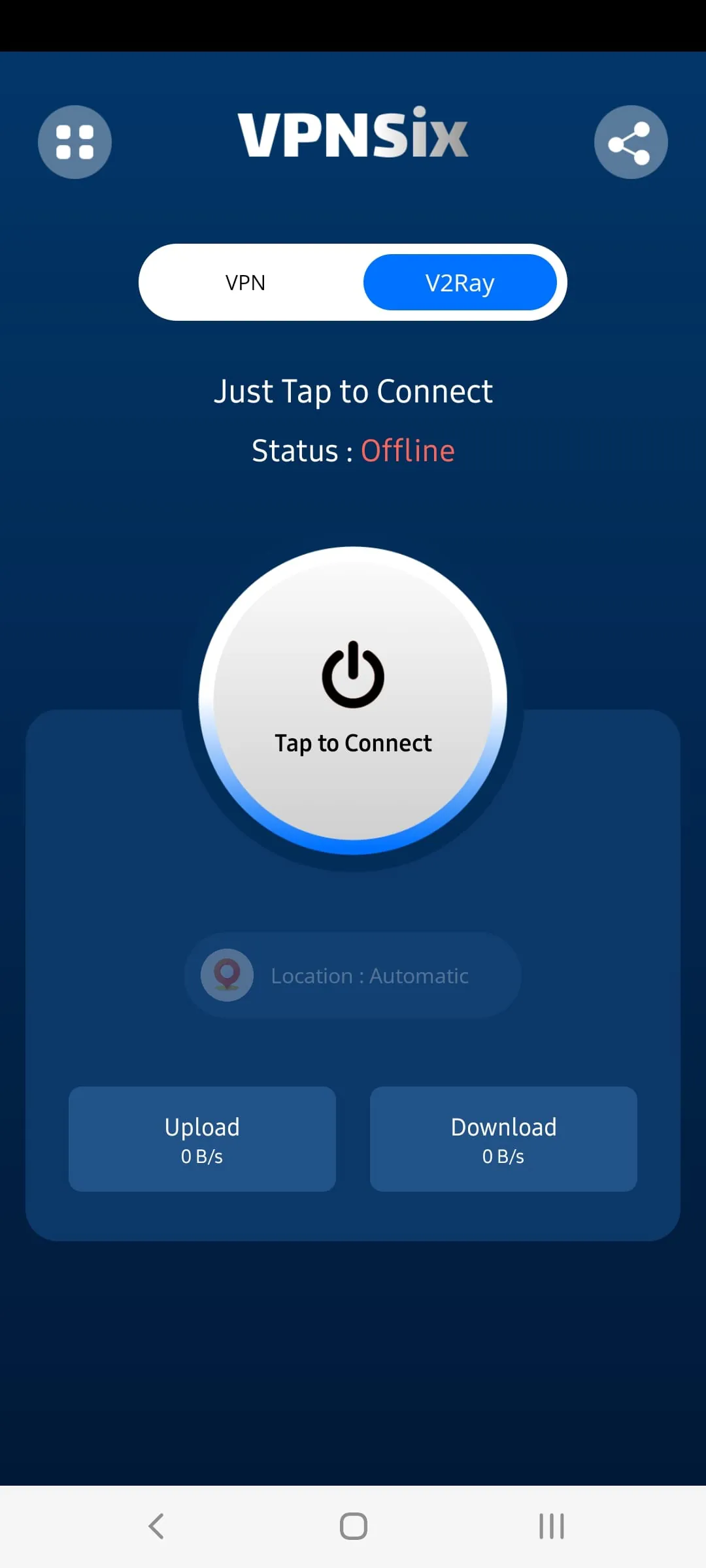Open protocol selection switcher
The height and width of the screenshot is (1568, 706).
(x=353, y=282)
